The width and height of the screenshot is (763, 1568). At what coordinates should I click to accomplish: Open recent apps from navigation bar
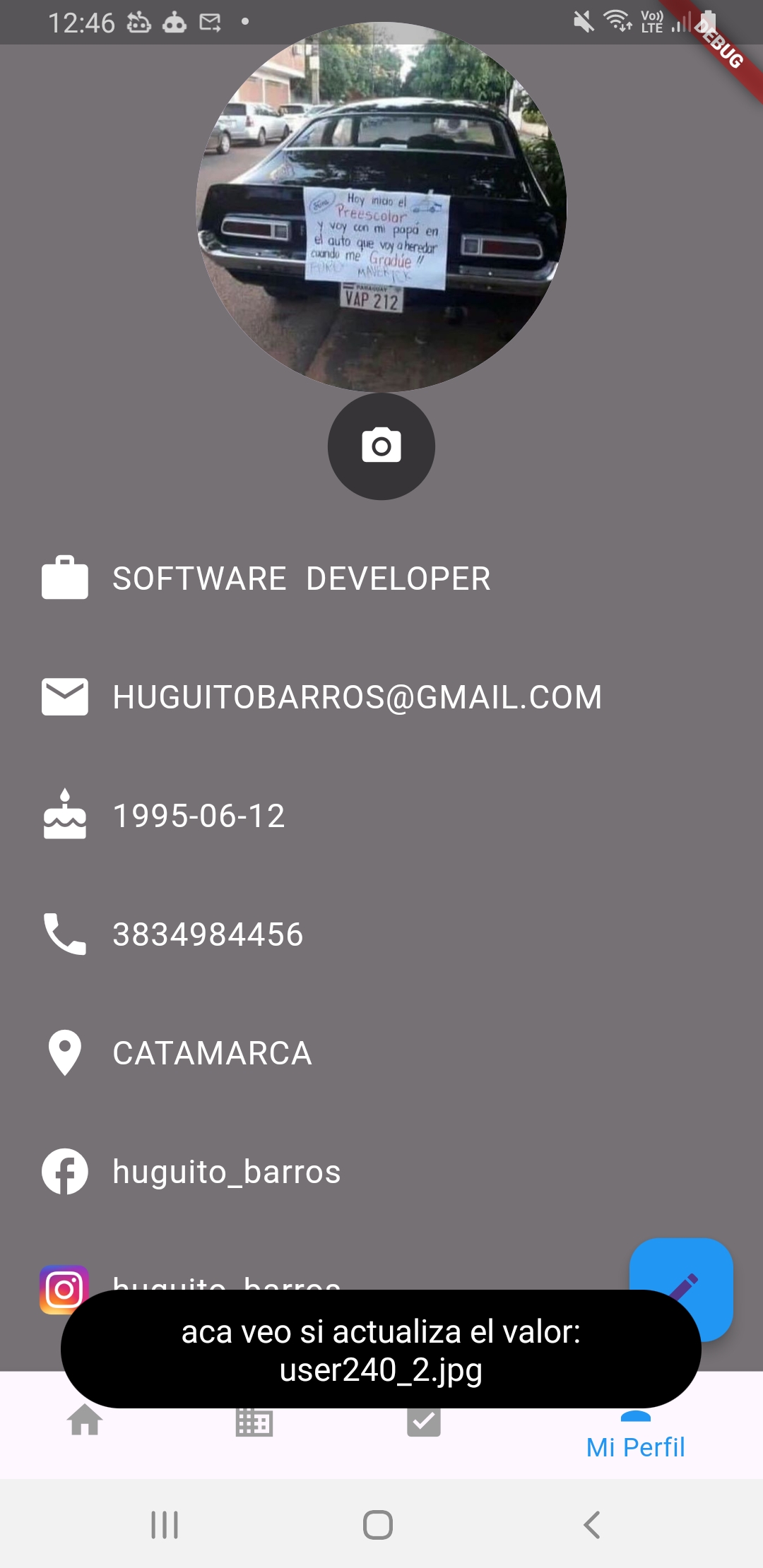[165, 1525]
